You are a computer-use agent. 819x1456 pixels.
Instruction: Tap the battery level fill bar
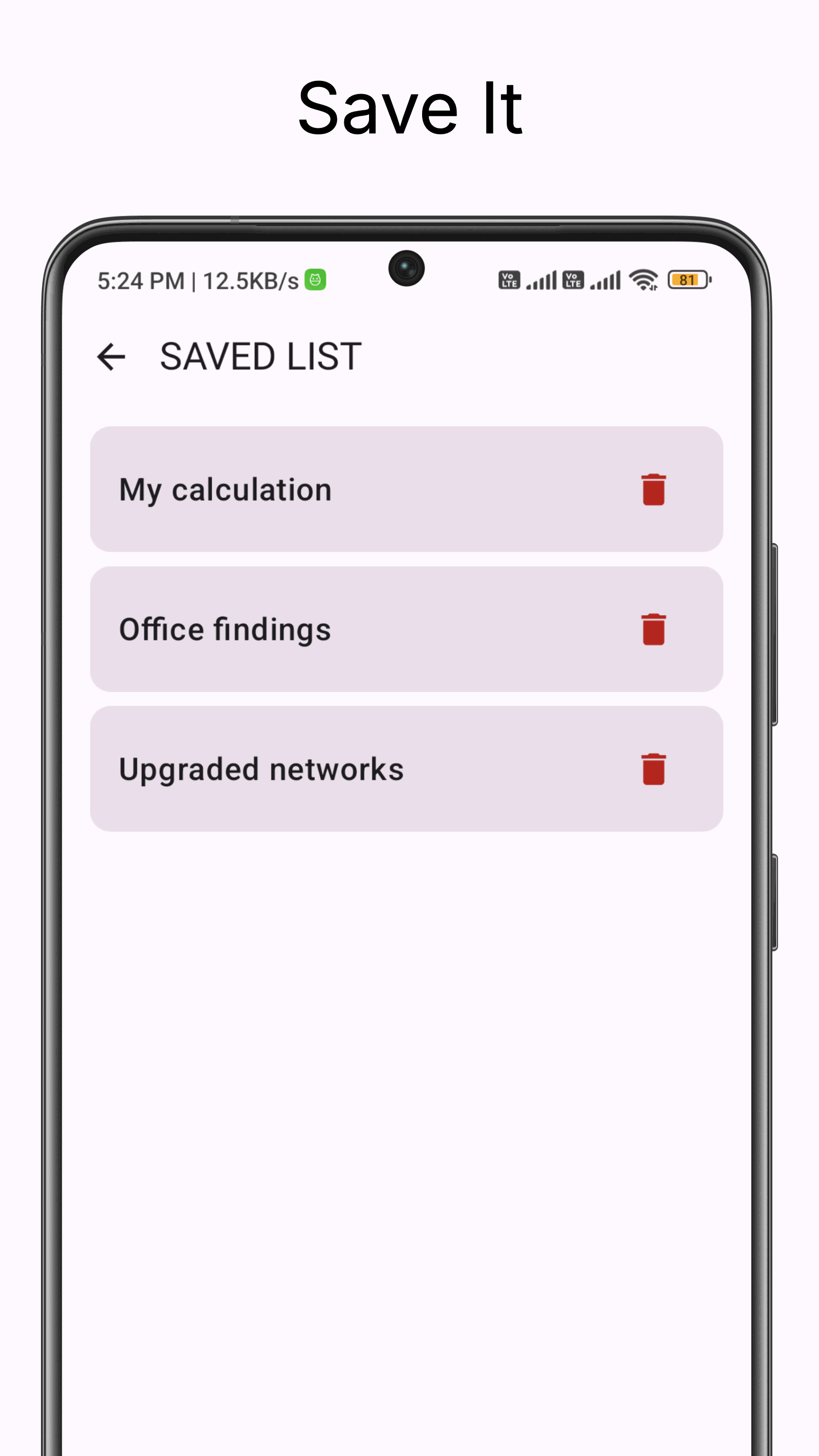point(686,279)
